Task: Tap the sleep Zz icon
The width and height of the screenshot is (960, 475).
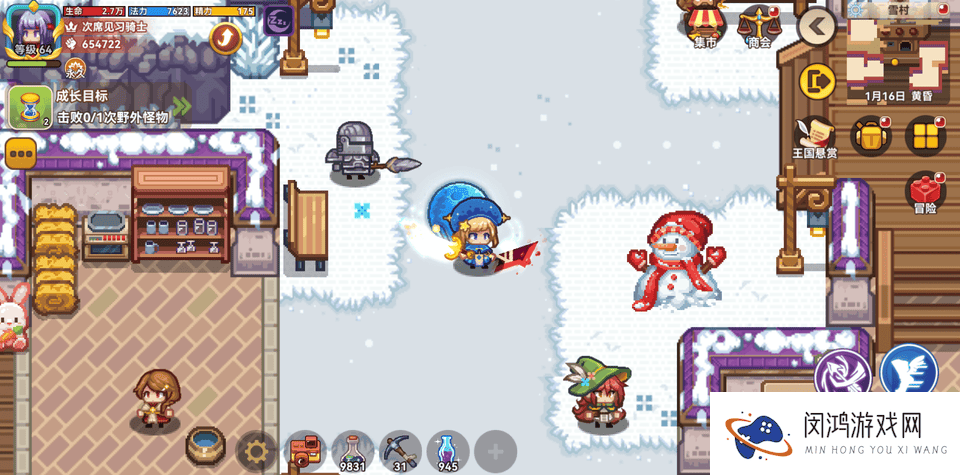Action: click(x=278, y=18)
